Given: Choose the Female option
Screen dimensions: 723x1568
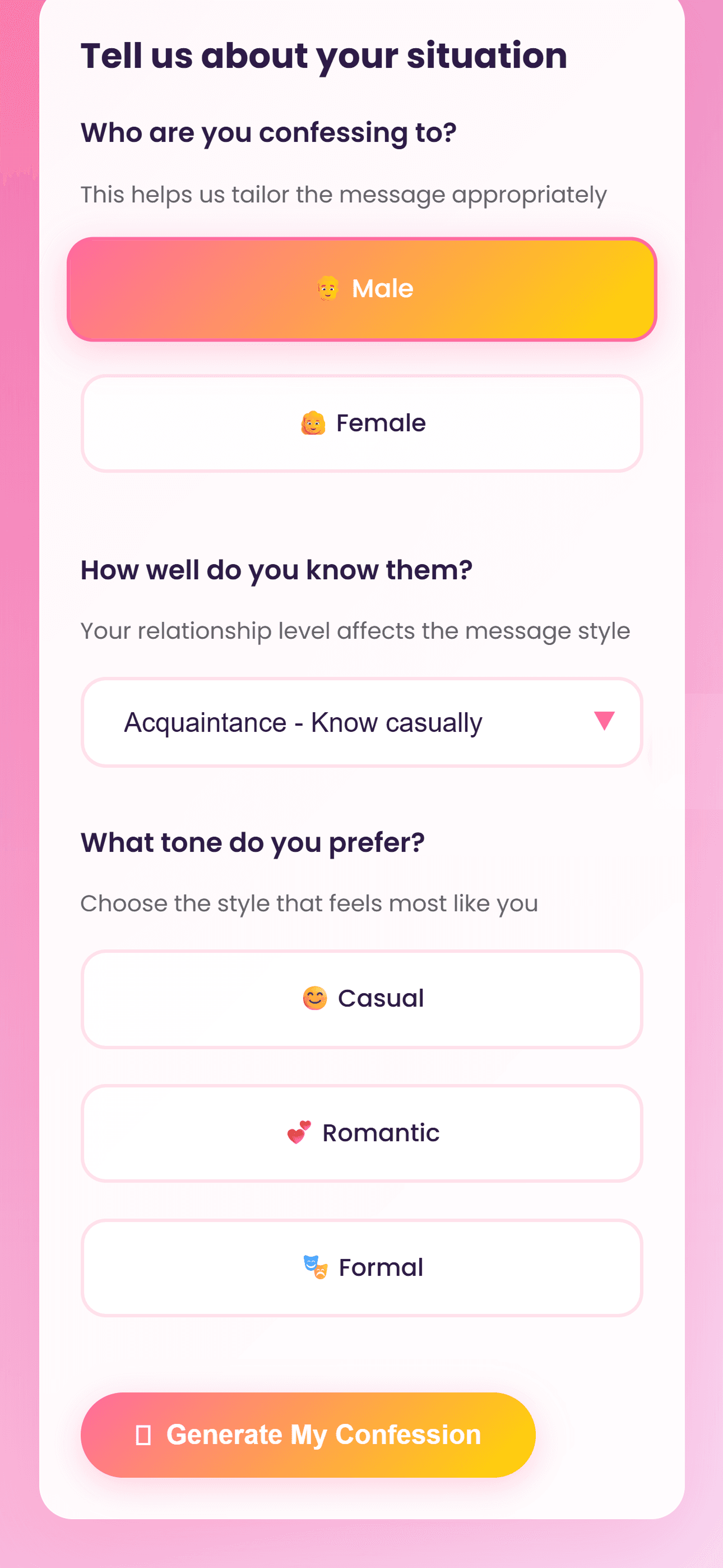Looking at the screenshot, I should (361, 423).
